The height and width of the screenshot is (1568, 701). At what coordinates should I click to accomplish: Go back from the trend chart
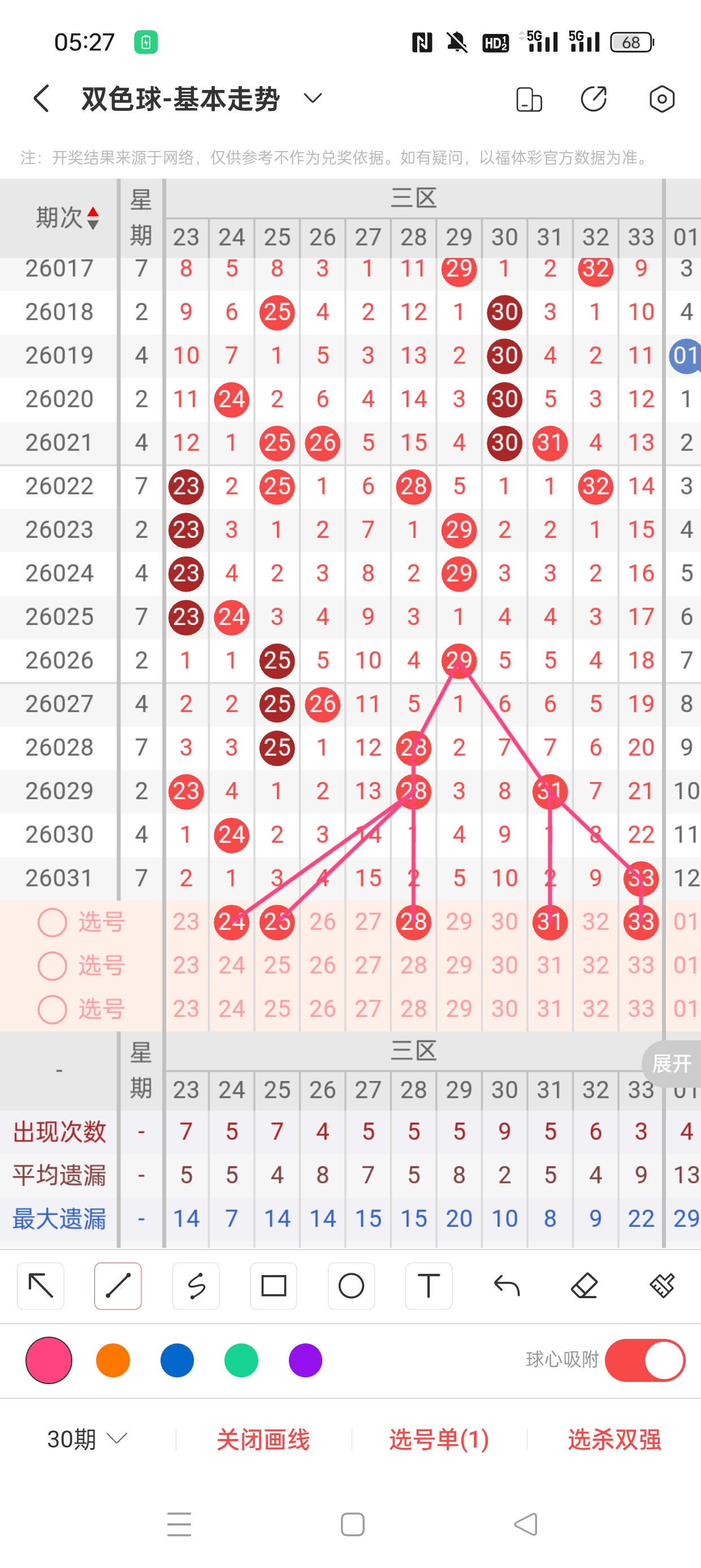[41, 98]
